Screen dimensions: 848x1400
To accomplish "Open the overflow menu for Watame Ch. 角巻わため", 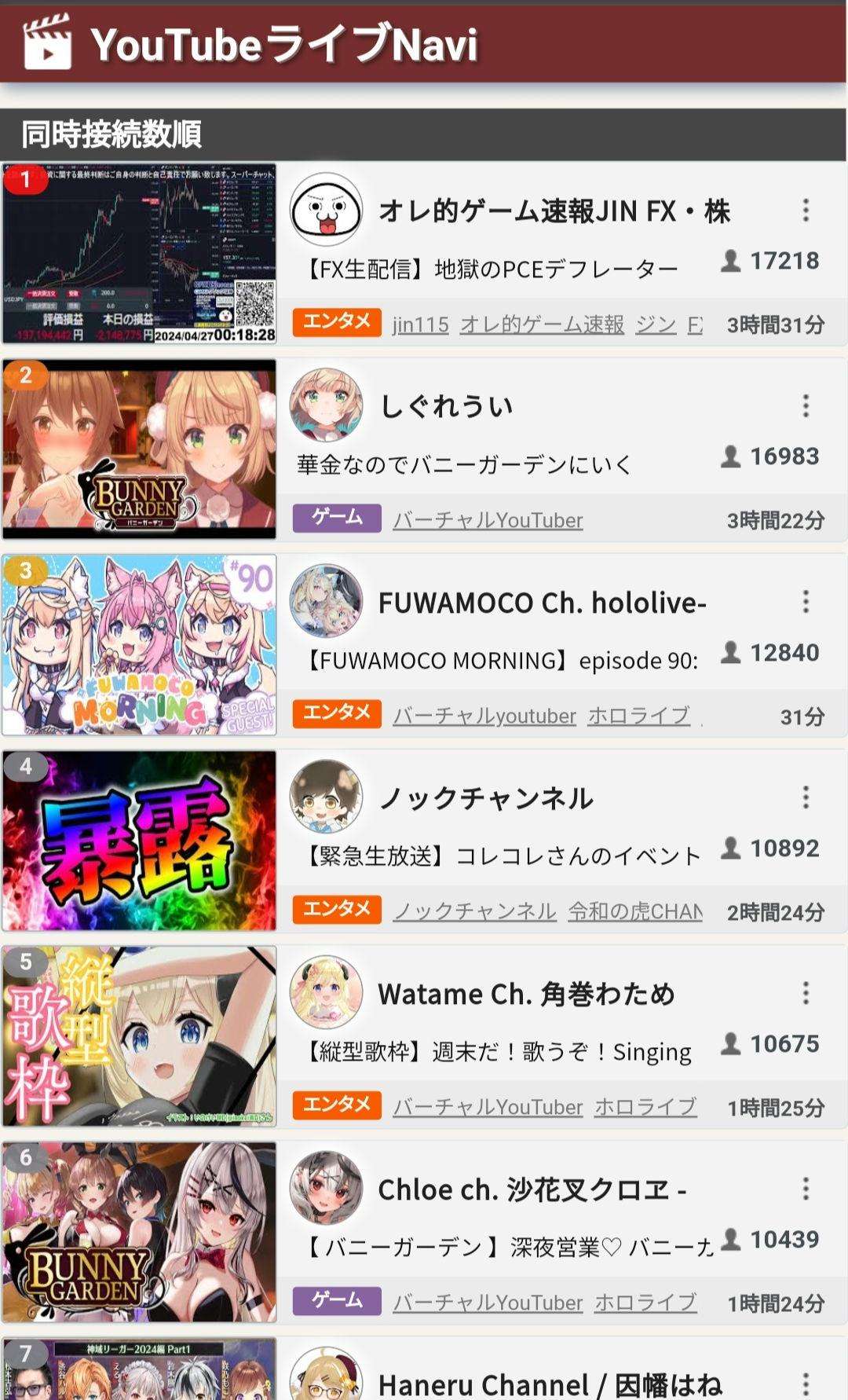I will pyautogui.click(x=806, y=993).
